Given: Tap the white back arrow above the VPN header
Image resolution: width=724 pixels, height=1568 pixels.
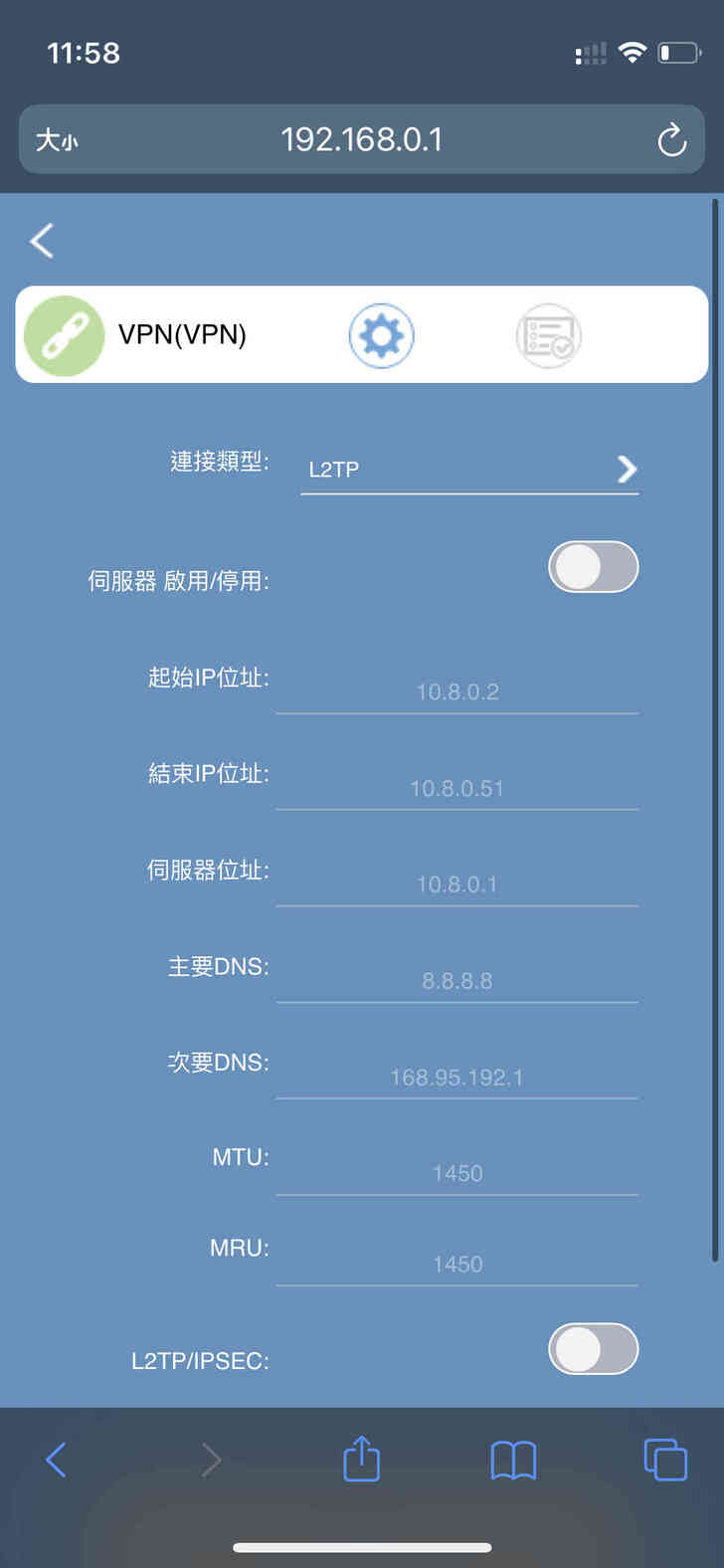Looking at the screenshot, I should (x=42, y=241).
